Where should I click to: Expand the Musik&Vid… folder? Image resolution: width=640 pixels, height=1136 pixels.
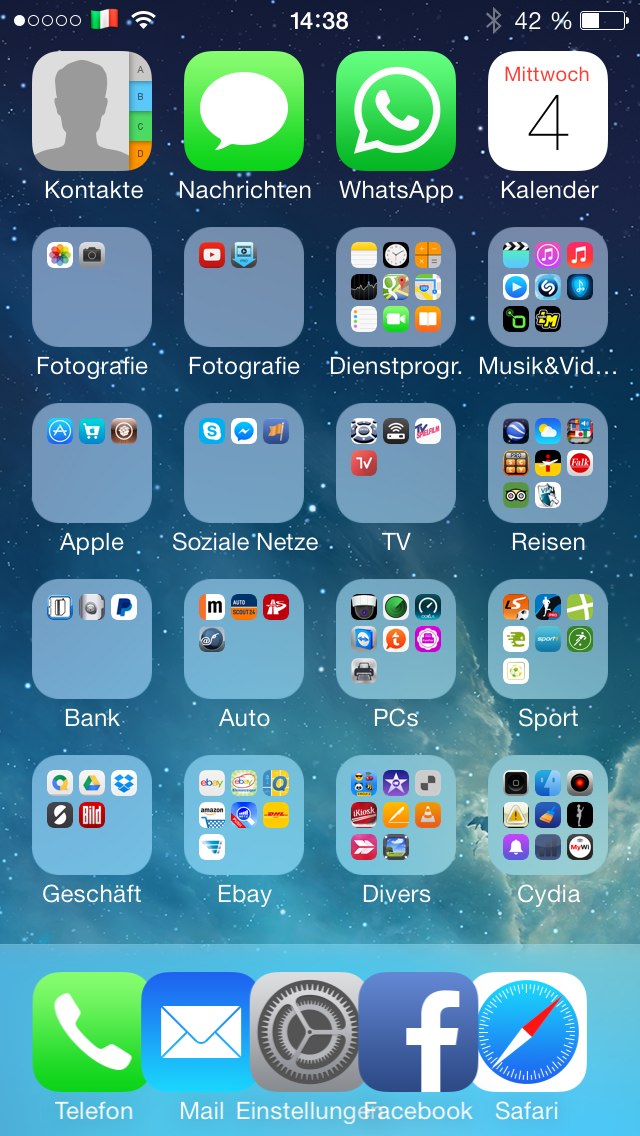click(548, 287)
